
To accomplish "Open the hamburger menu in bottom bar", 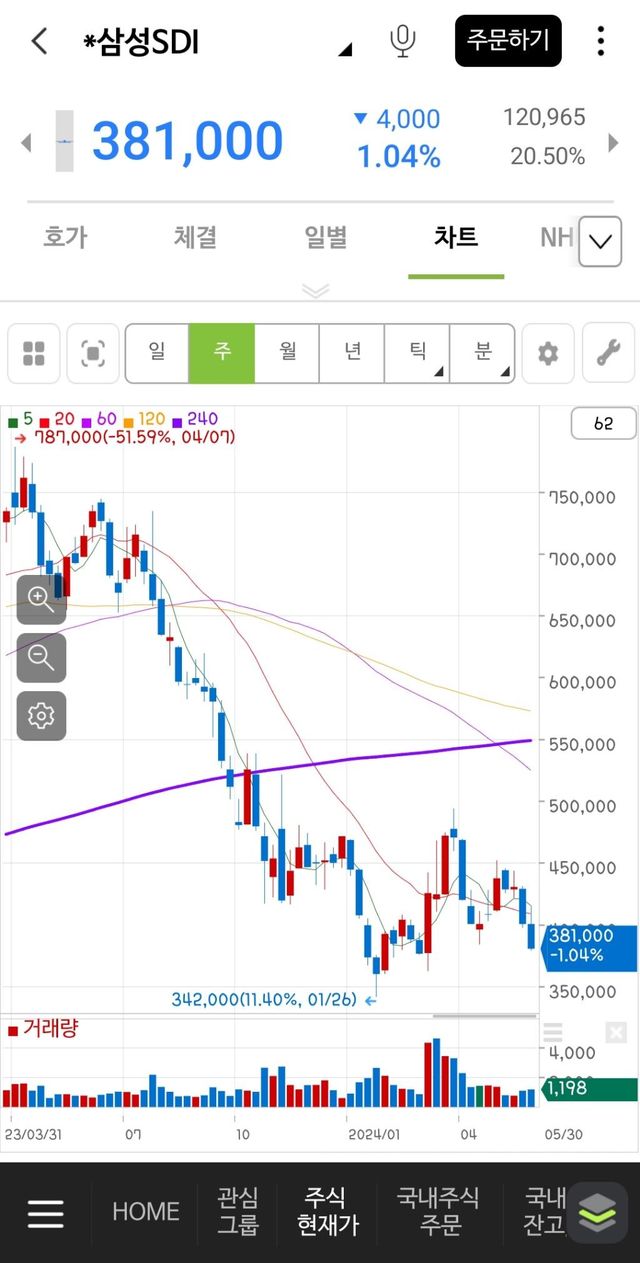I will coord(45,1212).
